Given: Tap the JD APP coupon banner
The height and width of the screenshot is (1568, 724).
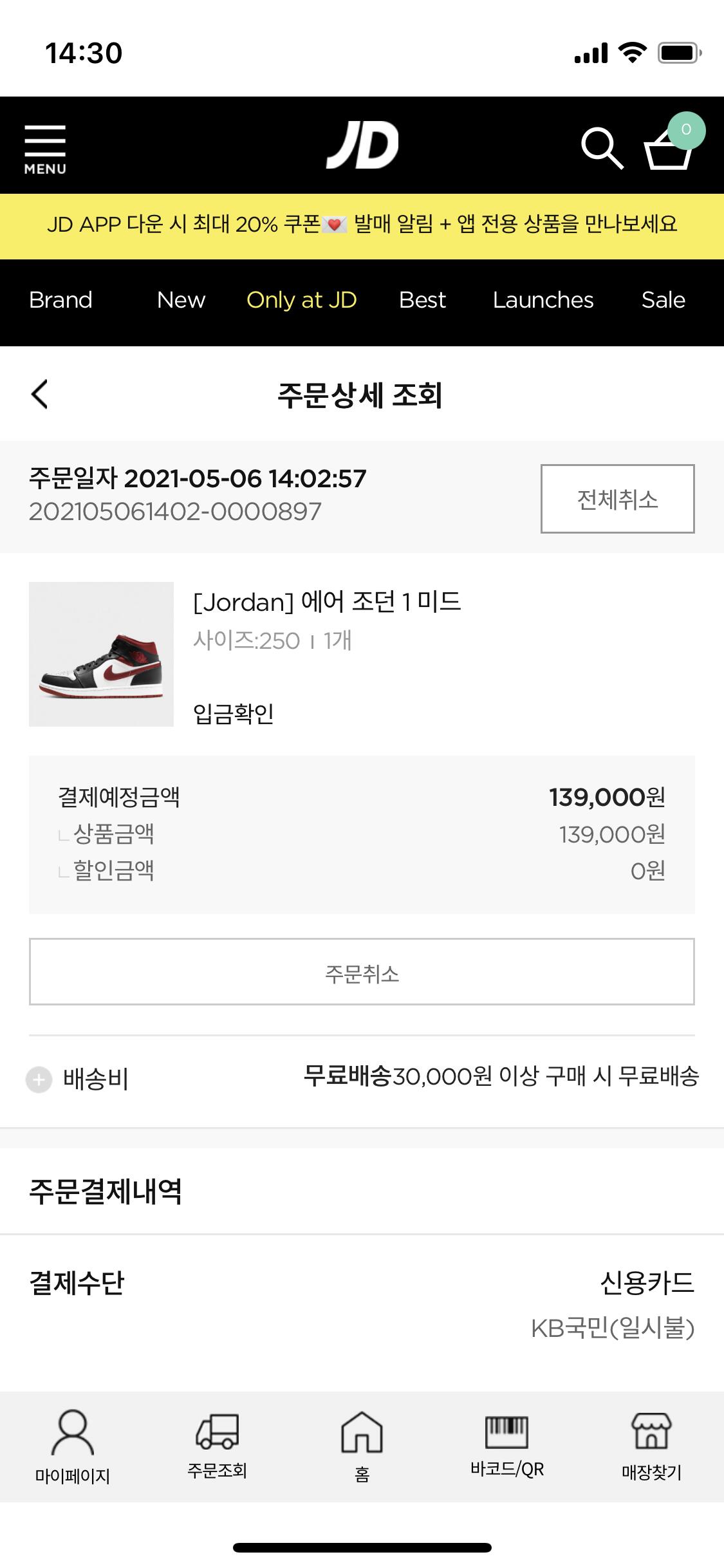Looking at the screenshot, I should point(362,225).
